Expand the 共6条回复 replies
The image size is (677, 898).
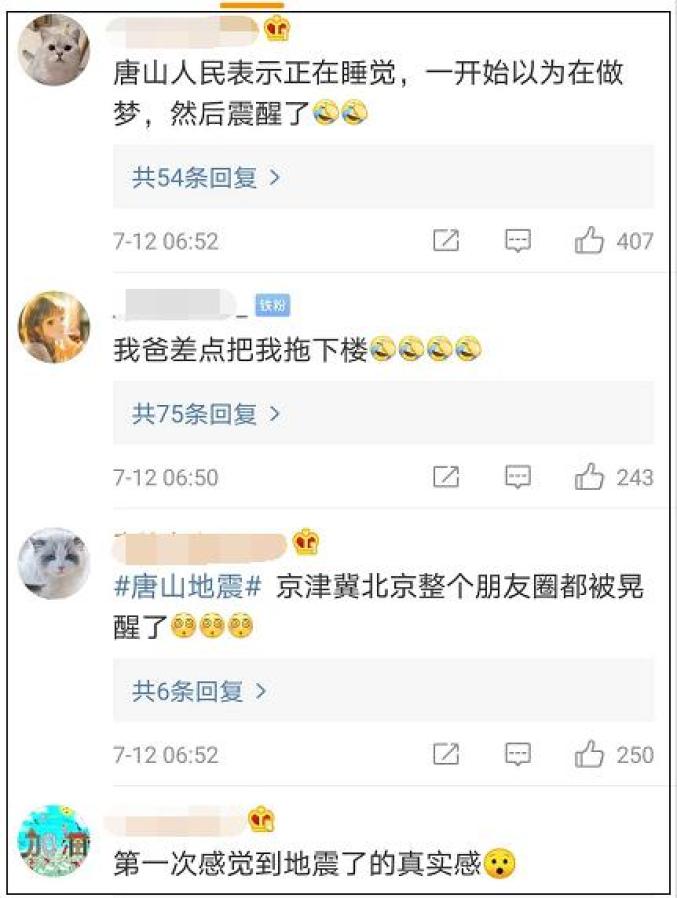point(200,690)
